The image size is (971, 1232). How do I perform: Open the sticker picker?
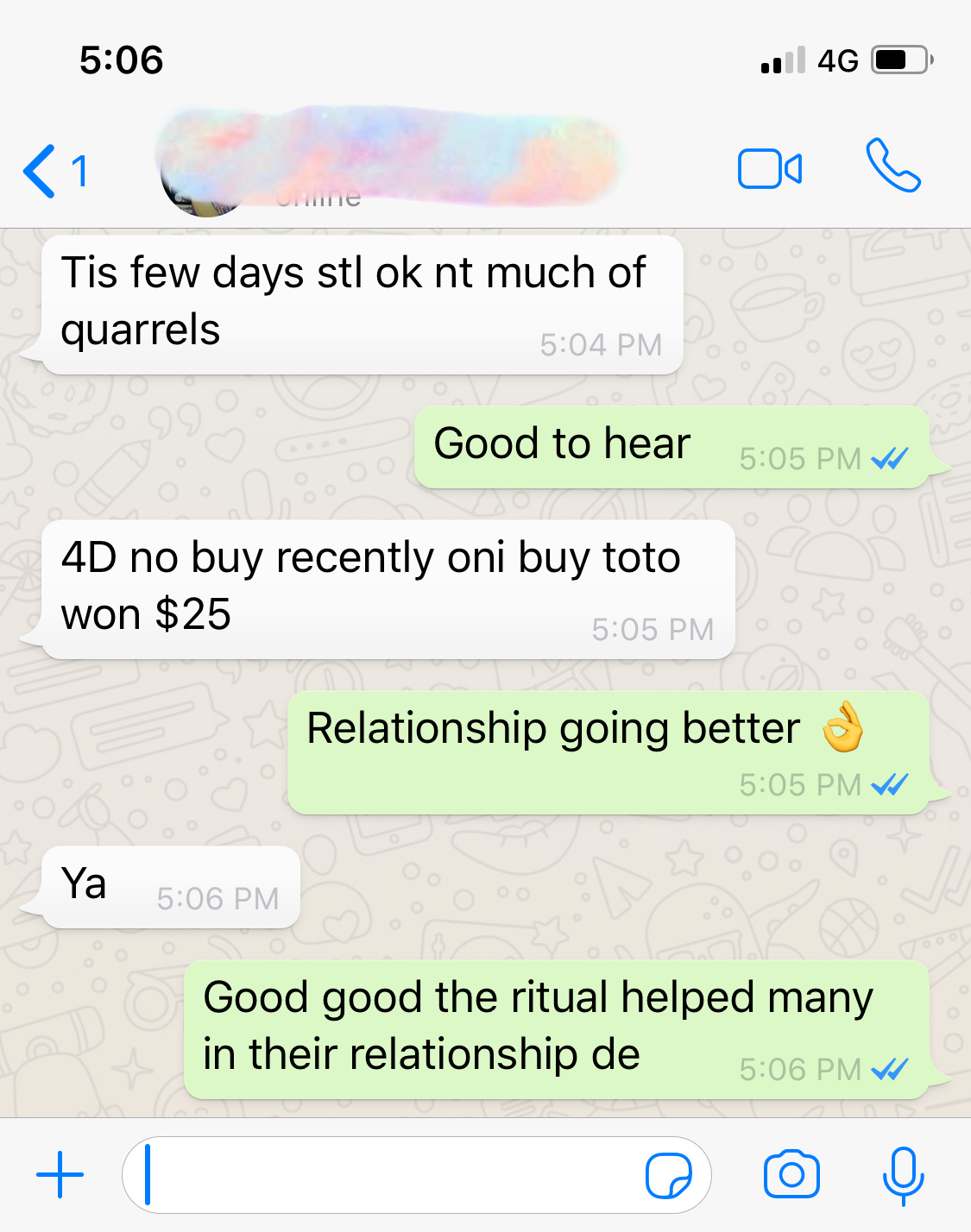[669, 1175]
